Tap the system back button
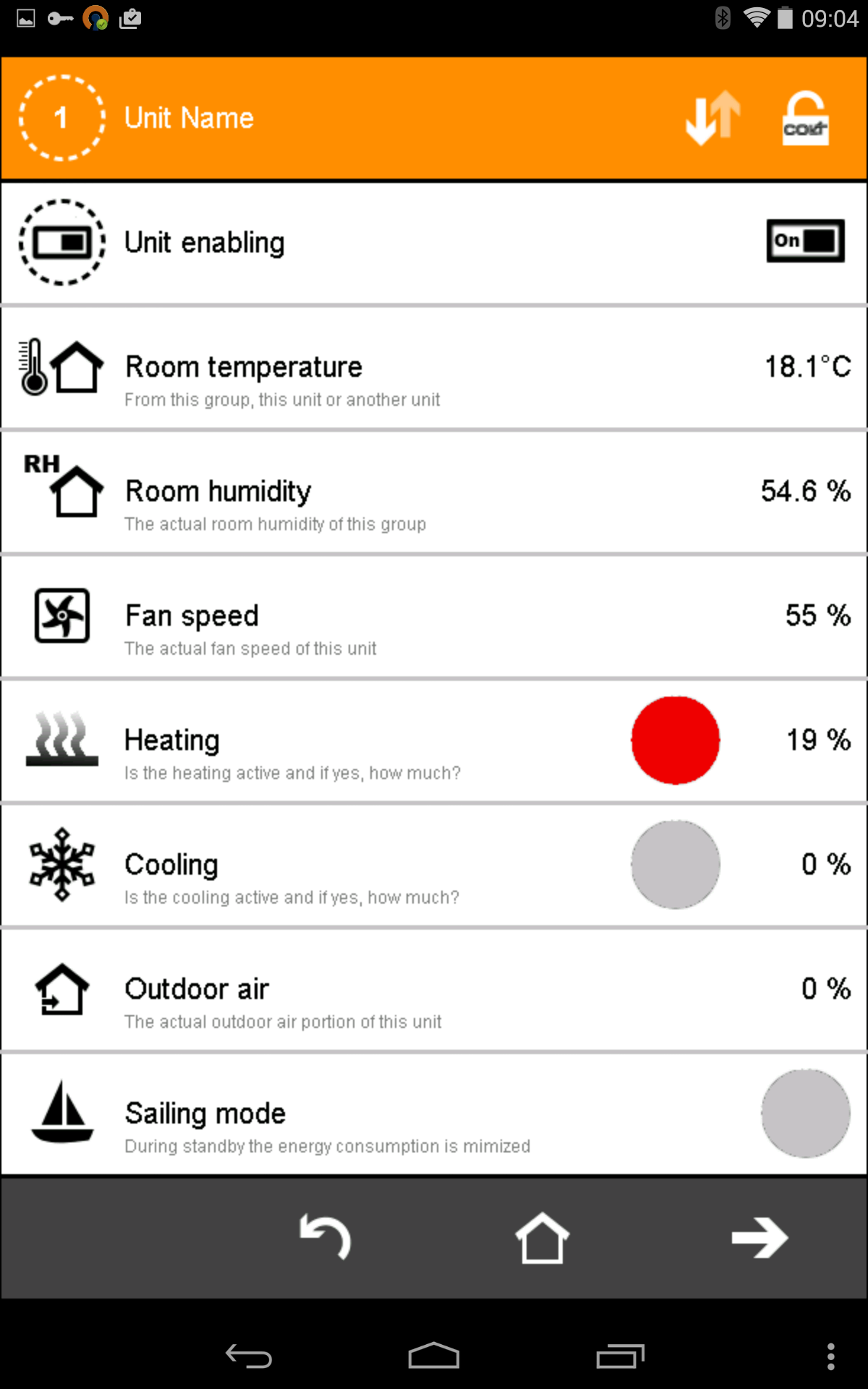The image size is (868, 1389). [x=249, y=1356]
